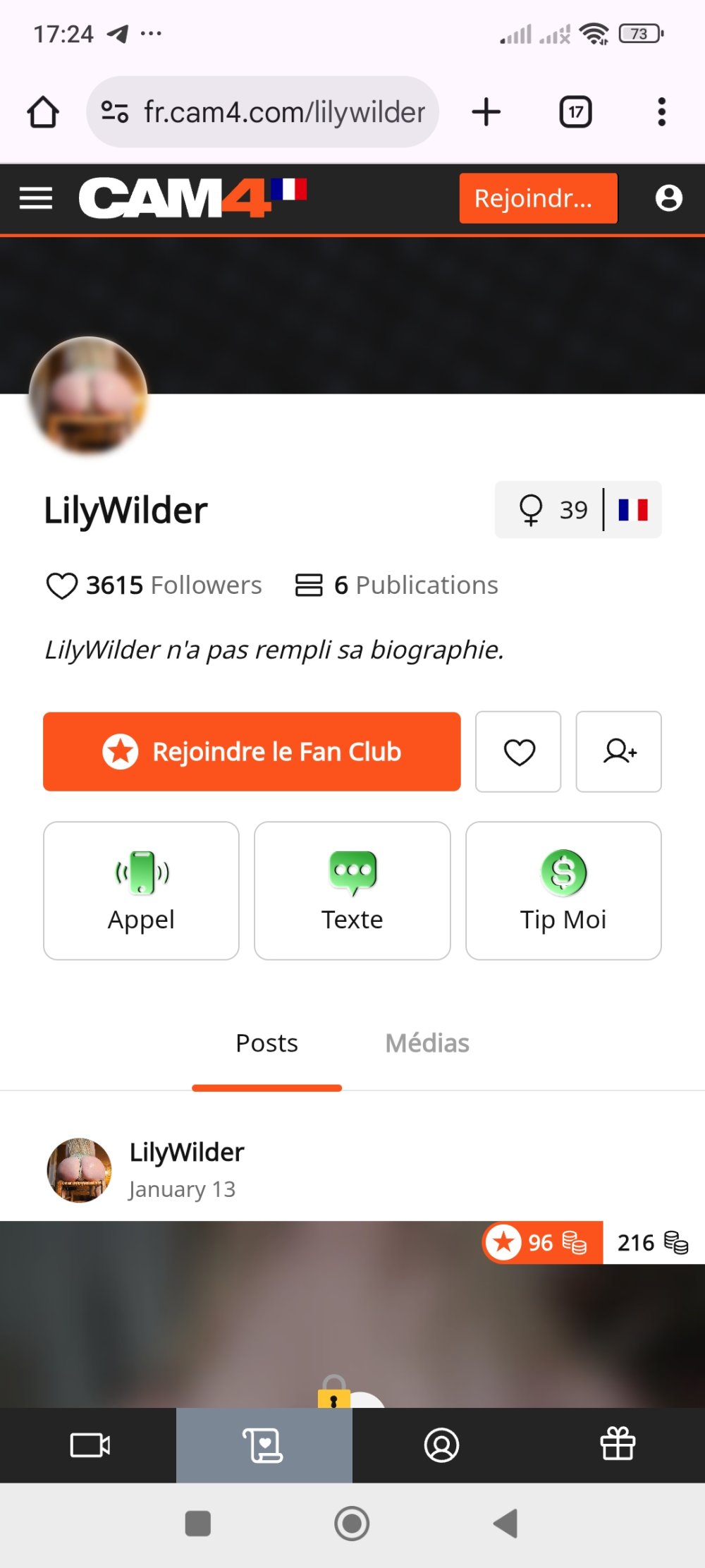Open the camera tab in bottom bar
The height and width of the screenshot is (1568, 705).
(x=90, y=1445)
